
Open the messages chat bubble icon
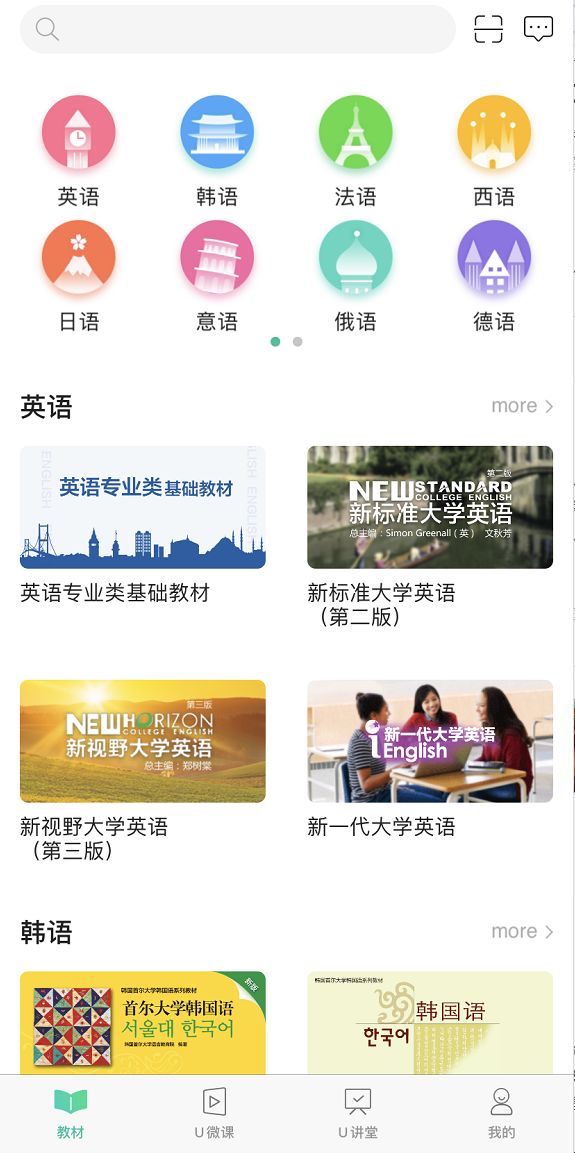click(x=538, y=29)
